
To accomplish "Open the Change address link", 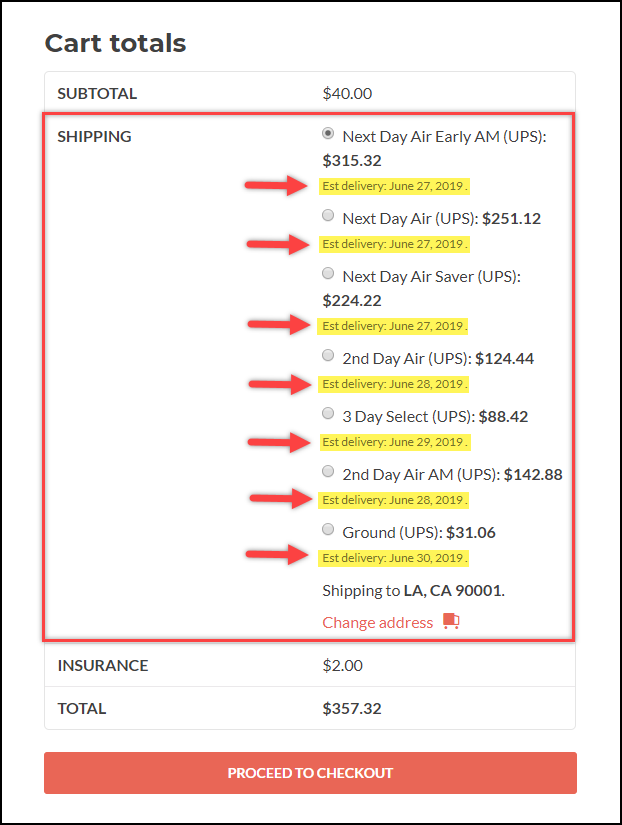I will click(x=377, y=622).
